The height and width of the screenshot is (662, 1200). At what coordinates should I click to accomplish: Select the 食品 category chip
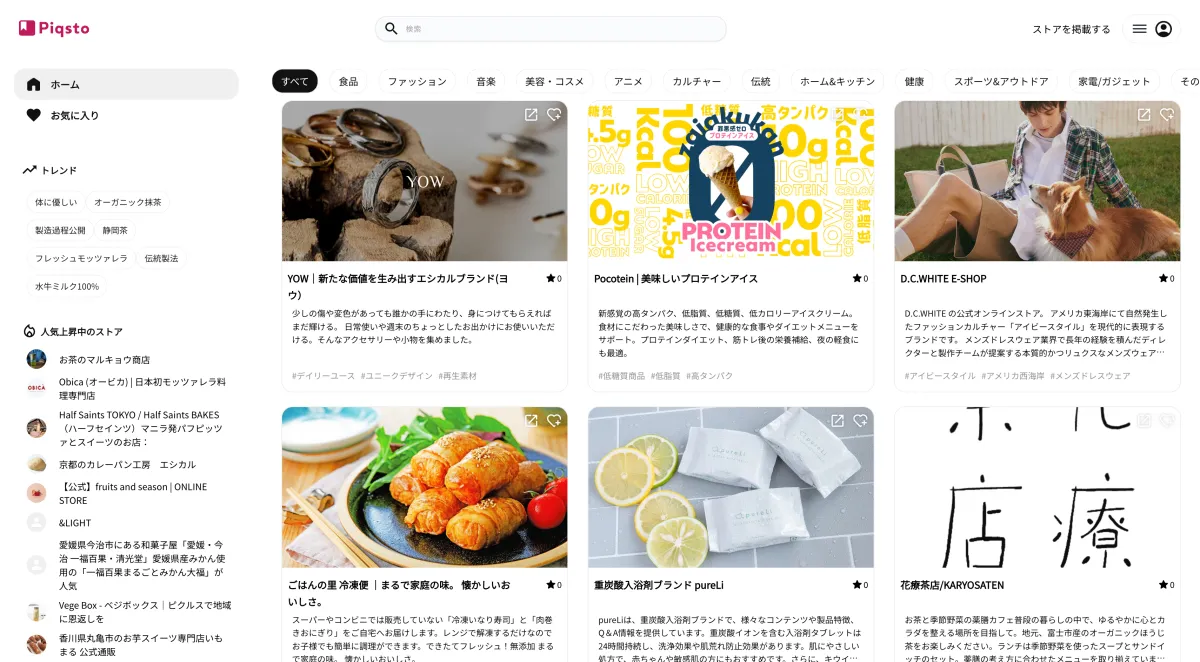348,81
